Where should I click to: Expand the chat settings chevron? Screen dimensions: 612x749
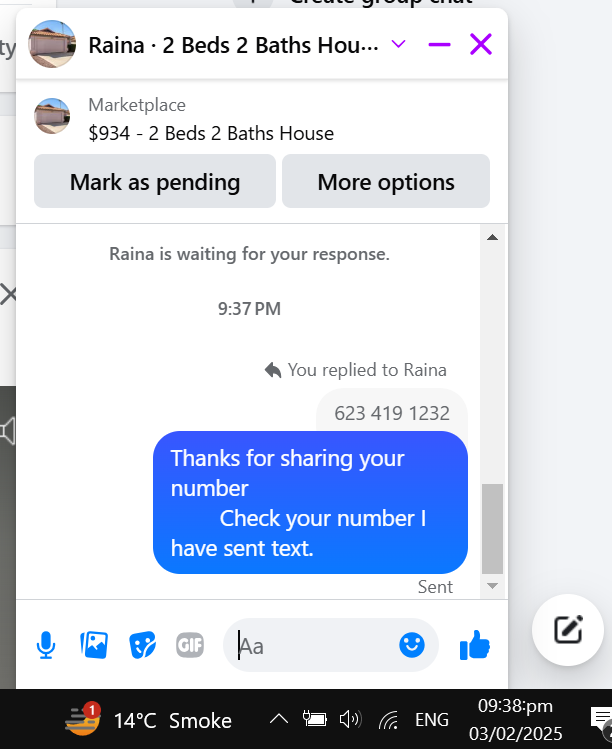[398, 44]
